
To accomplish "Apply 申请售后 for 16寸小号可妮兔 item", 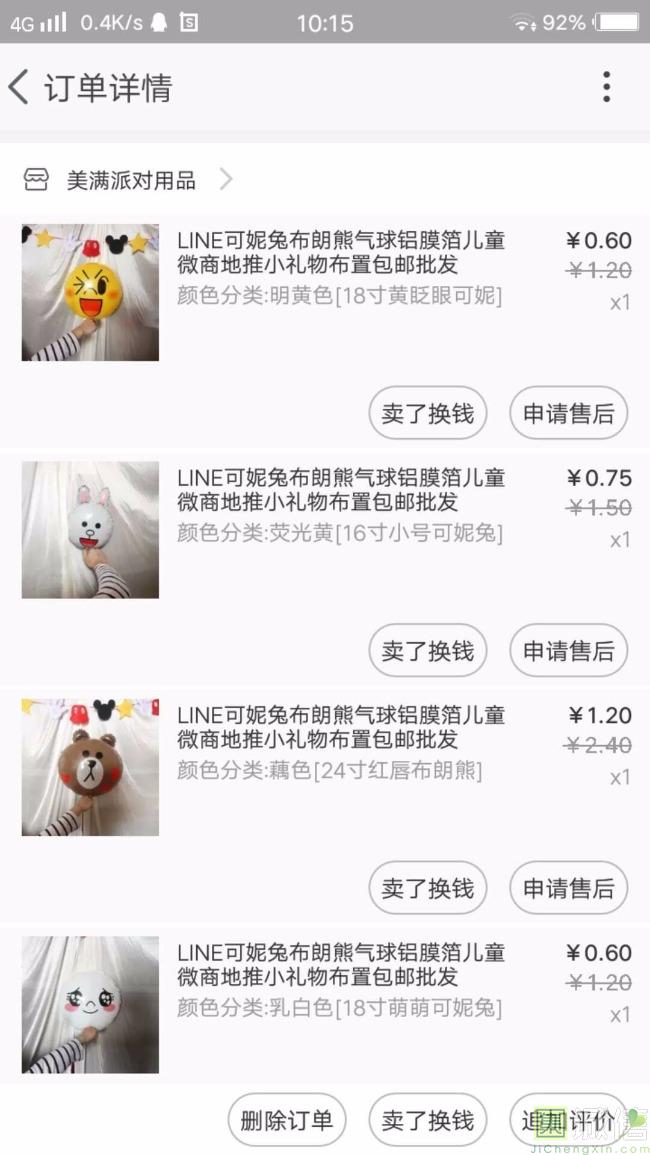I will (x=568, y=651).
